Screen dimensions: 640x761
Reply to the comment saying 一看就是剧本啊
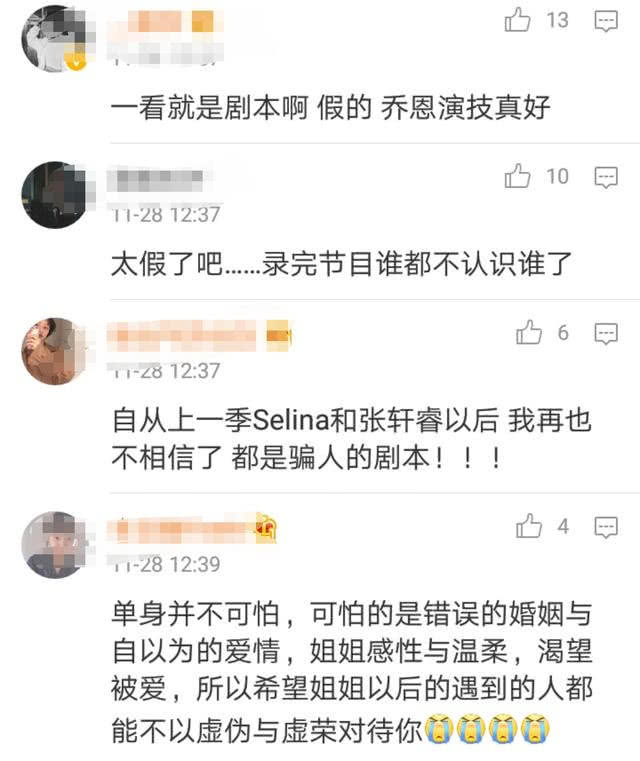[606, 20]
